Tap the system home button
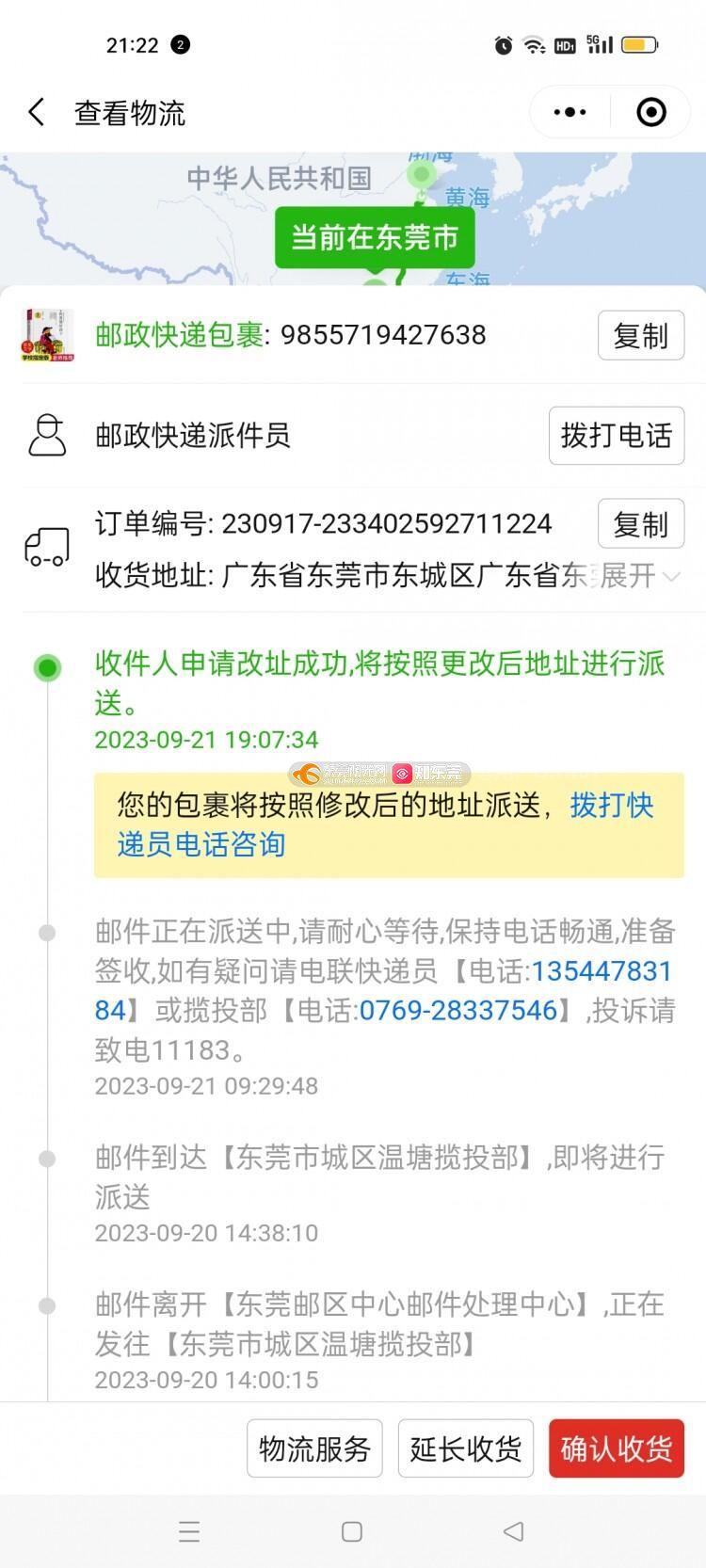 [x=352, y=1531]
